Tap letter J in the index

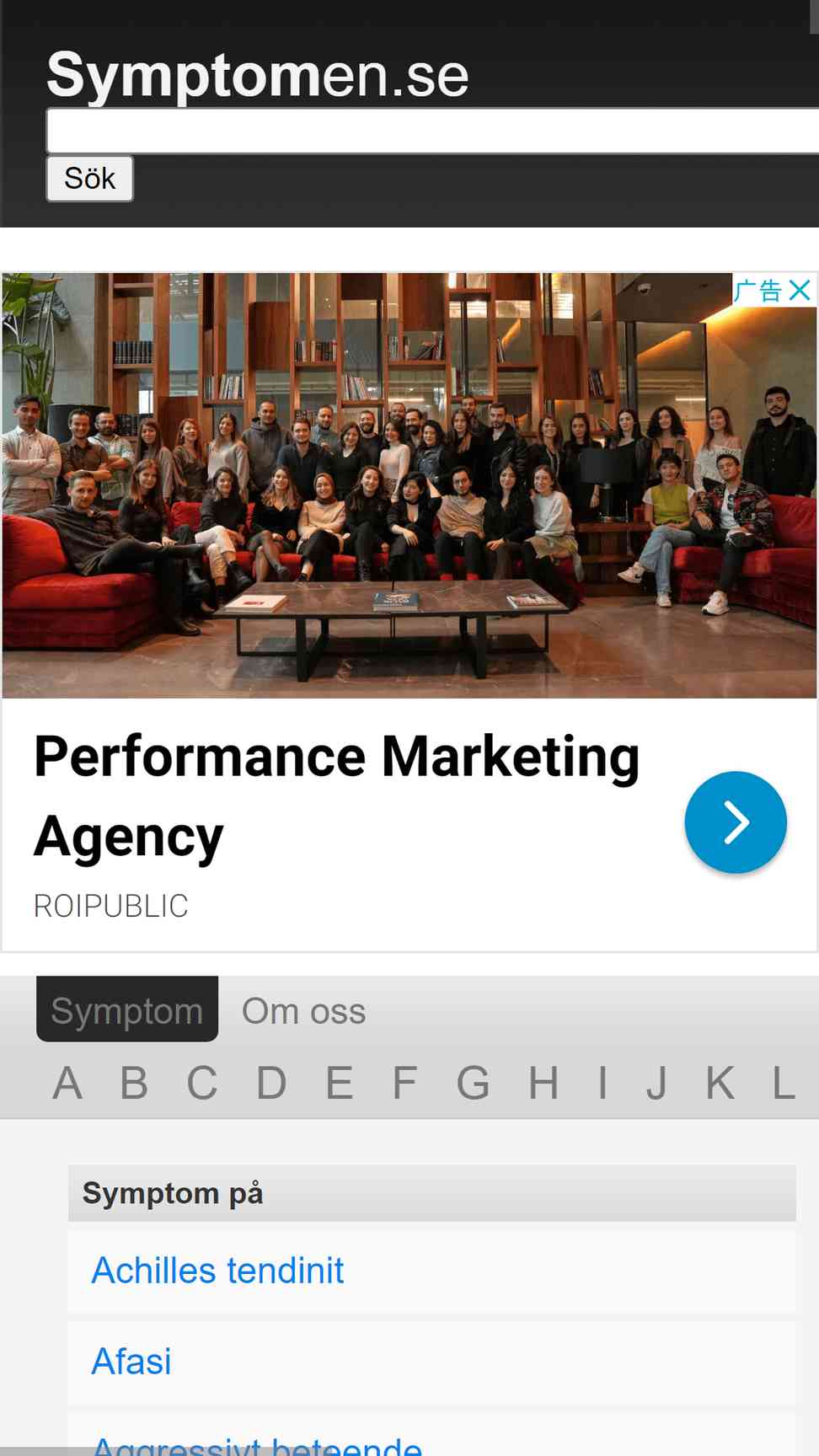coord(656,1084)
